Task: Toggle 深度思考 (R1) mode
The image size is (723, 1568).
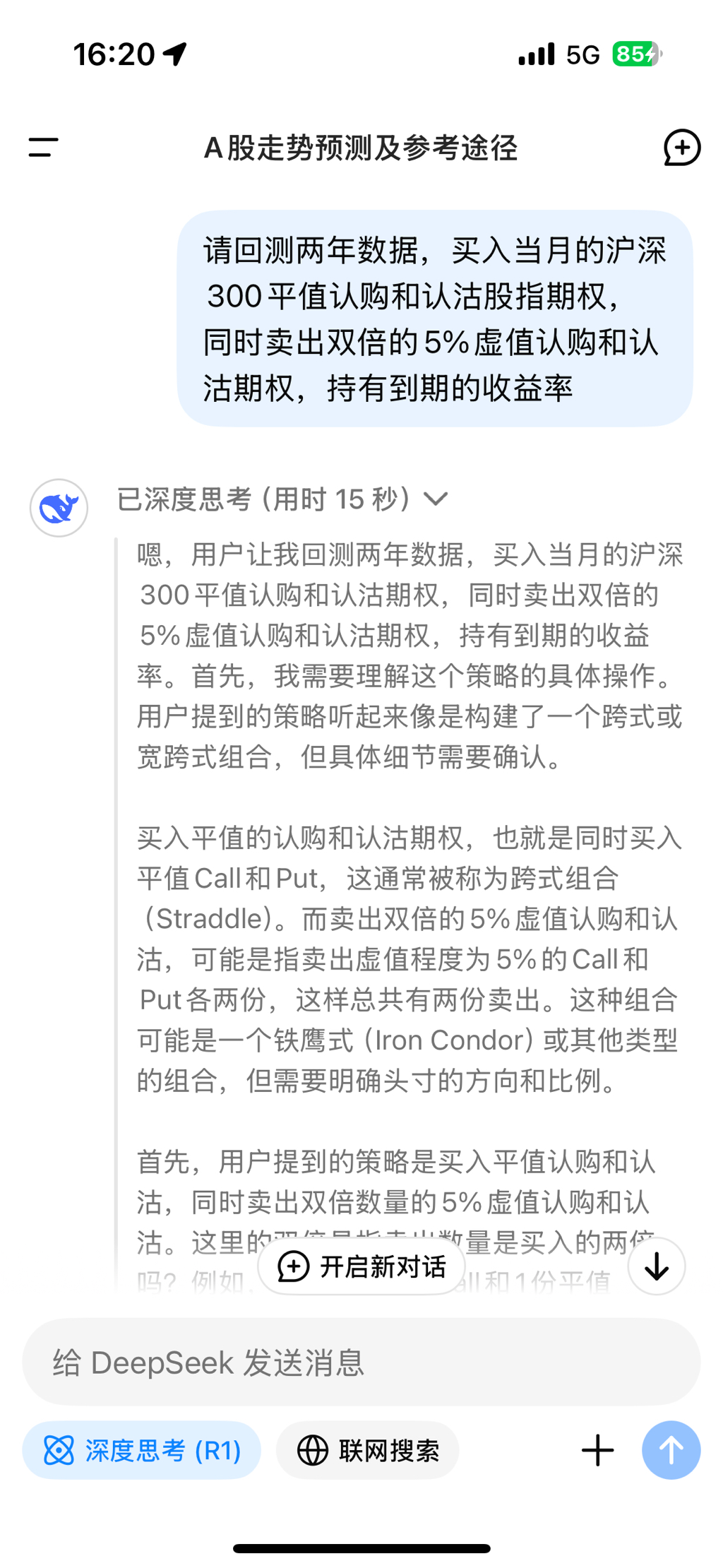Action: point(142,1450)
